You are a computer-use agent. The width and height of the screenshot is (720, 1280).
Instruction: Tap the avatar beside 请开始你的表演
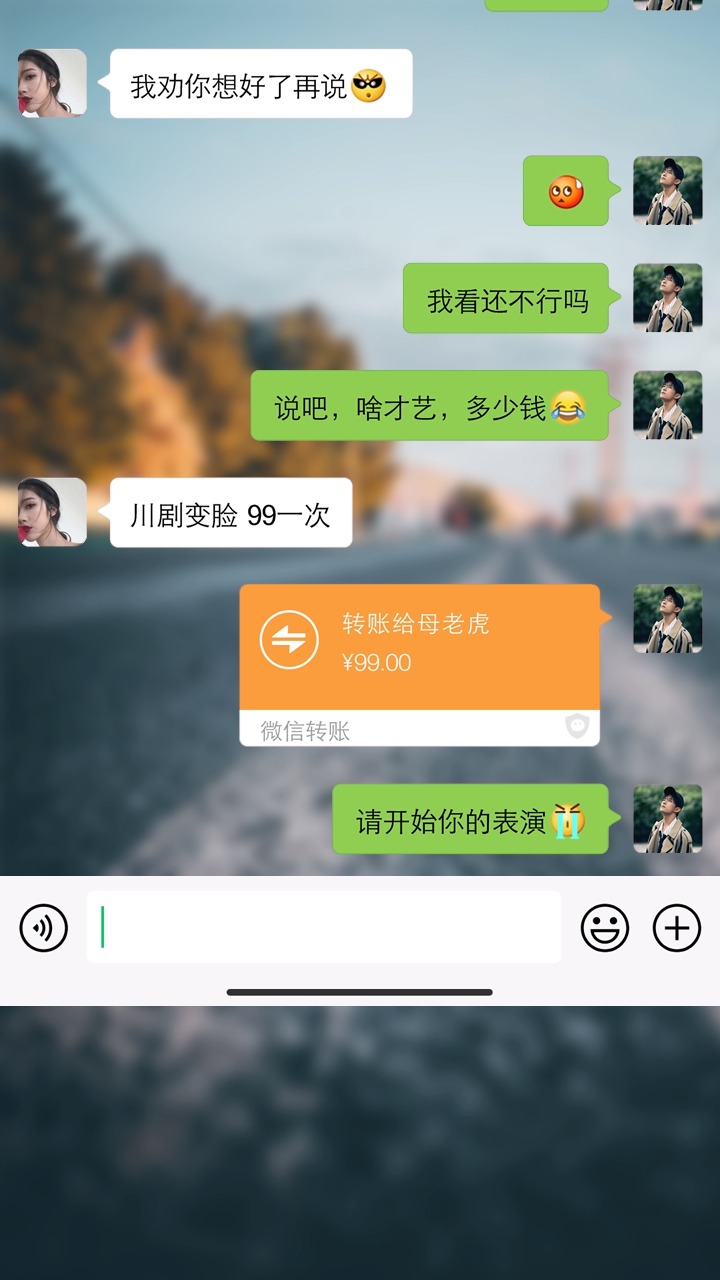pos(668,819)
